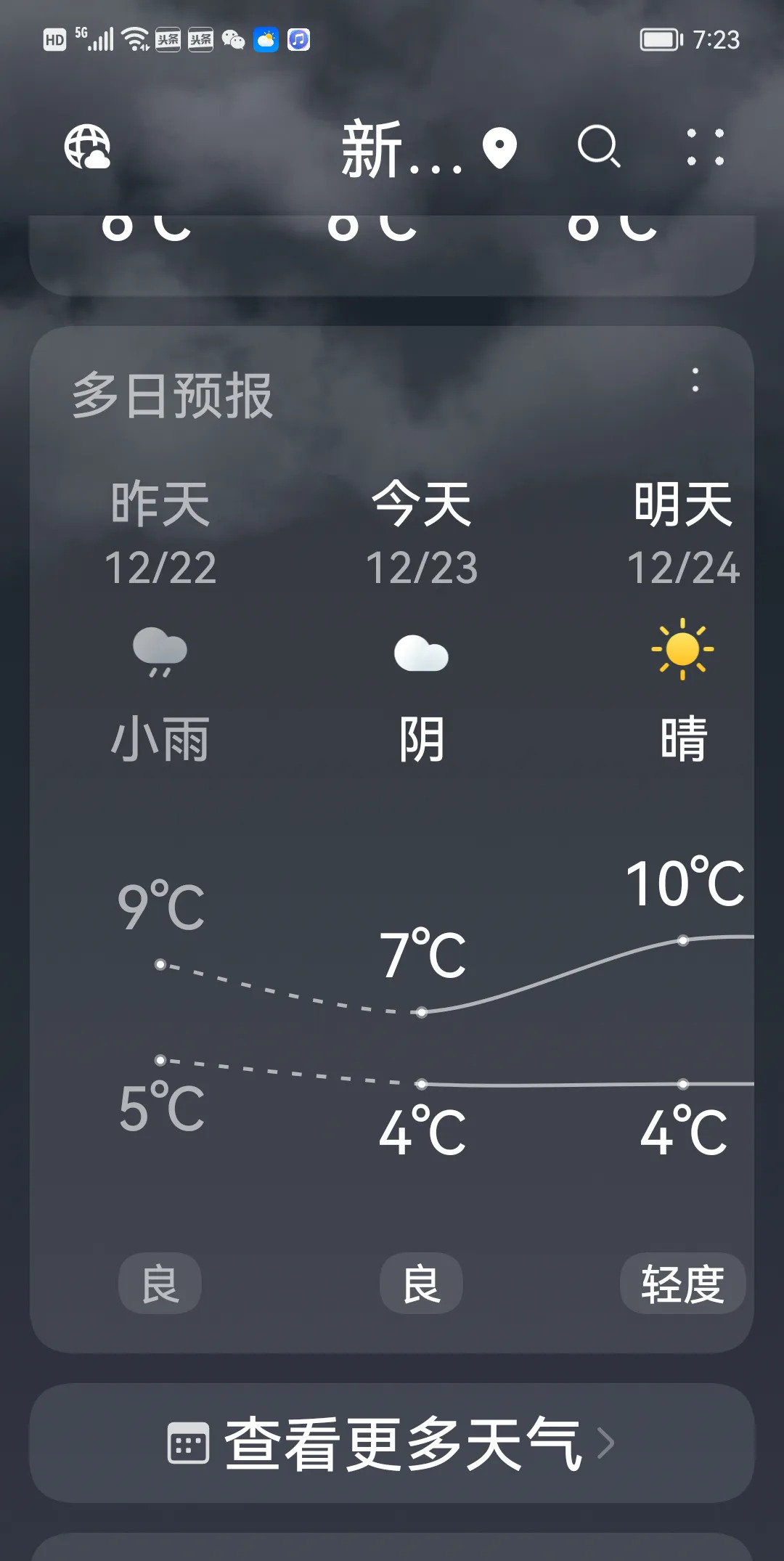Tap today's 良 air quality chip

[x=421, y=1284]
